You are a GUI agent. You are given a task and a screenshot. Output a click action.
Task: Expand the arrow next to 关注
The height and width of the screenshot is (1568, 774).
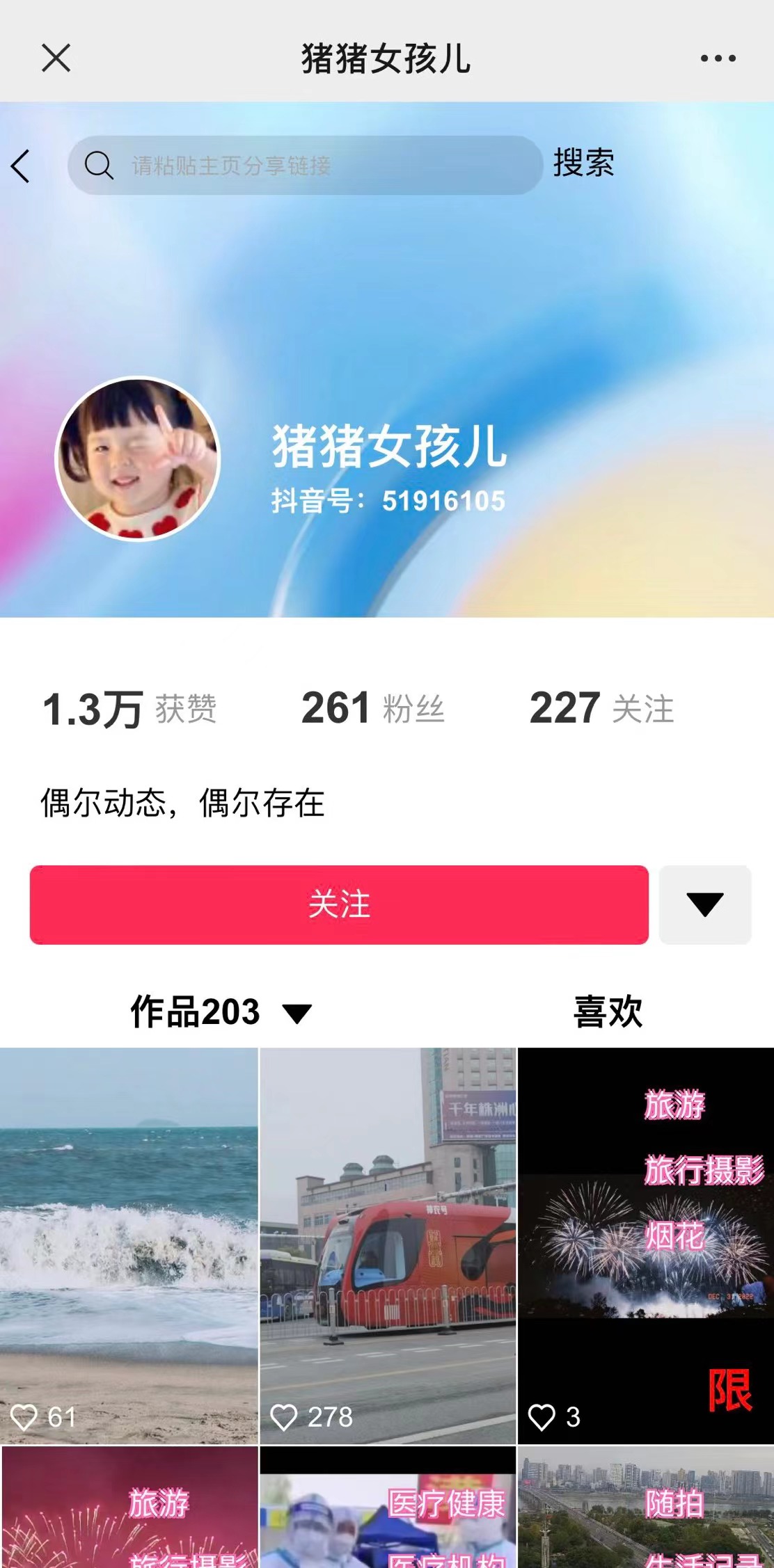click(x=704, y=904)
